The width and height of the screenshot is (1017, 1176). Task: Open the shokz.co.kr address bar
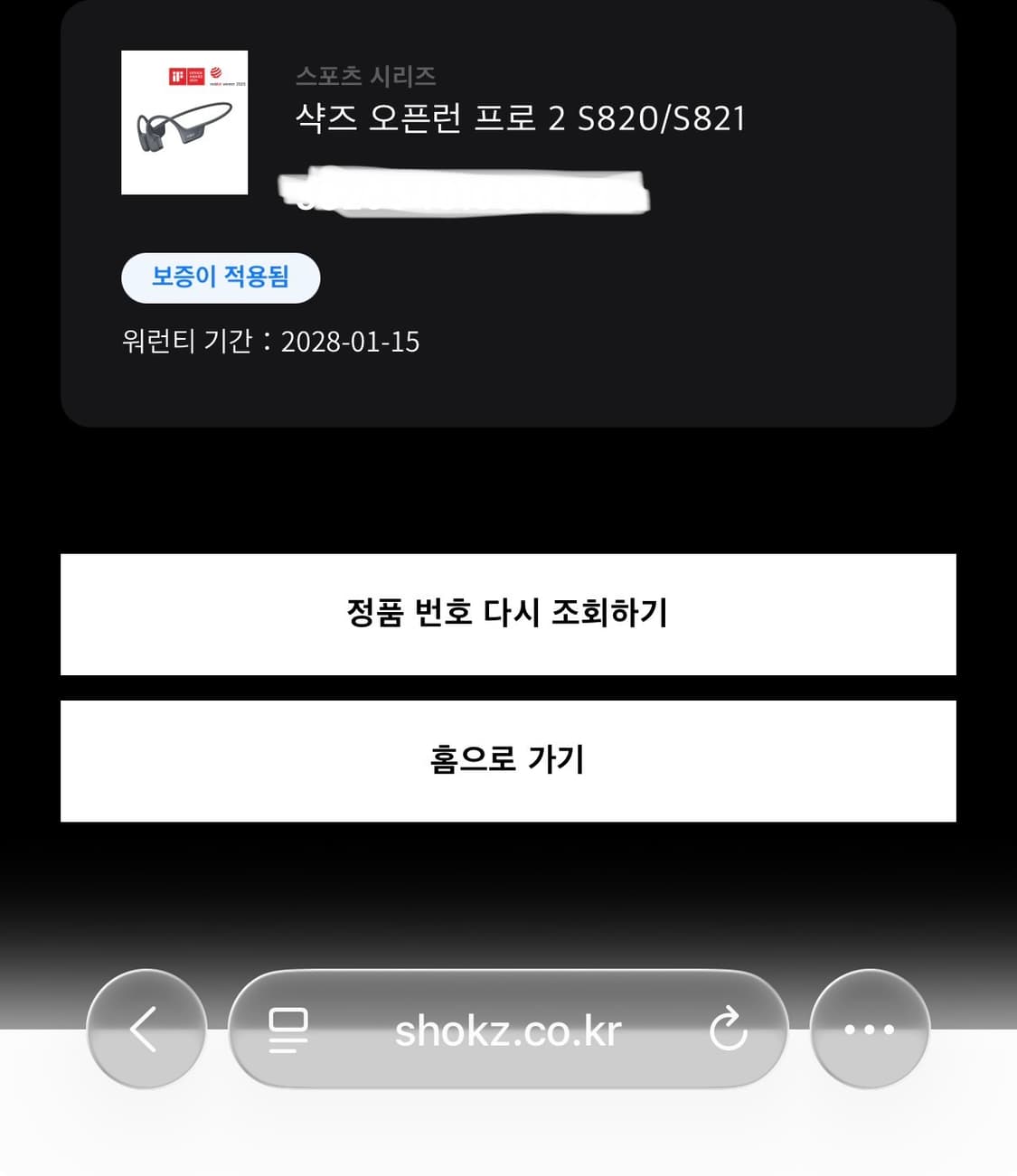tap(508, 1030)
